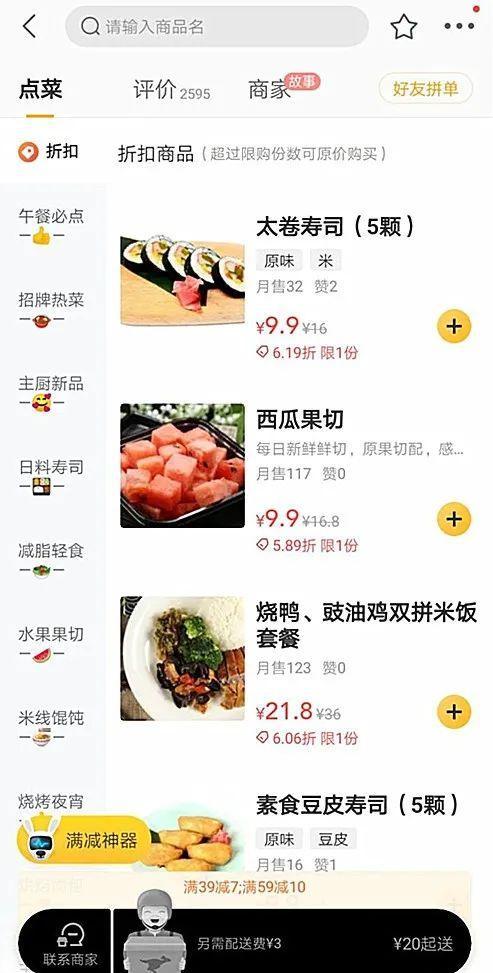Viewport: 493px width, 973px height.
Task: Open the three-dot overflow menu
Action: pyautogui.click(x=459, y=26)
